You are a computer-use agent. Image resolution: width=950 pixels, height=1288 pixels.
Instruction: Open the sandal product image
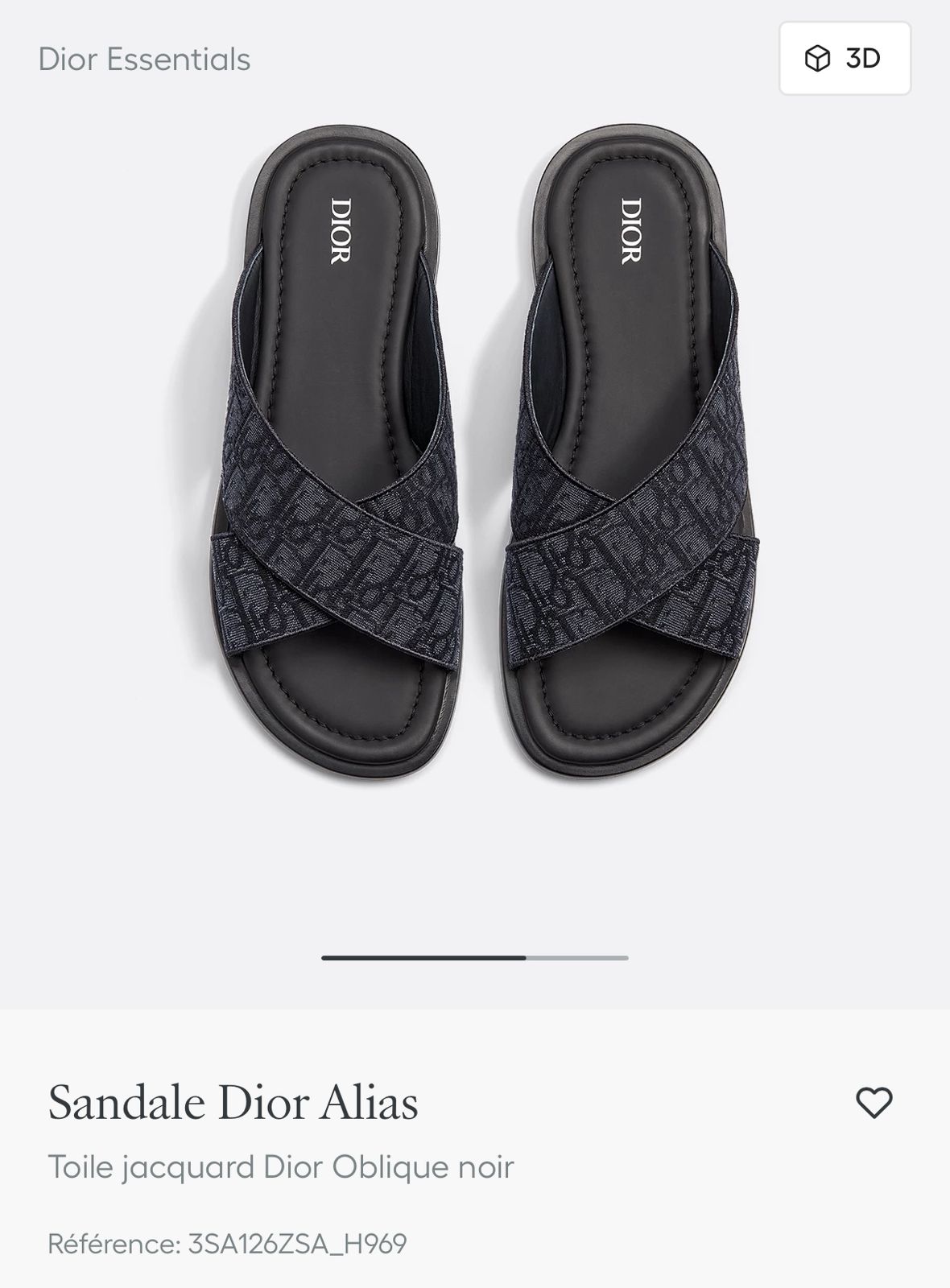(x=475, y=455)
